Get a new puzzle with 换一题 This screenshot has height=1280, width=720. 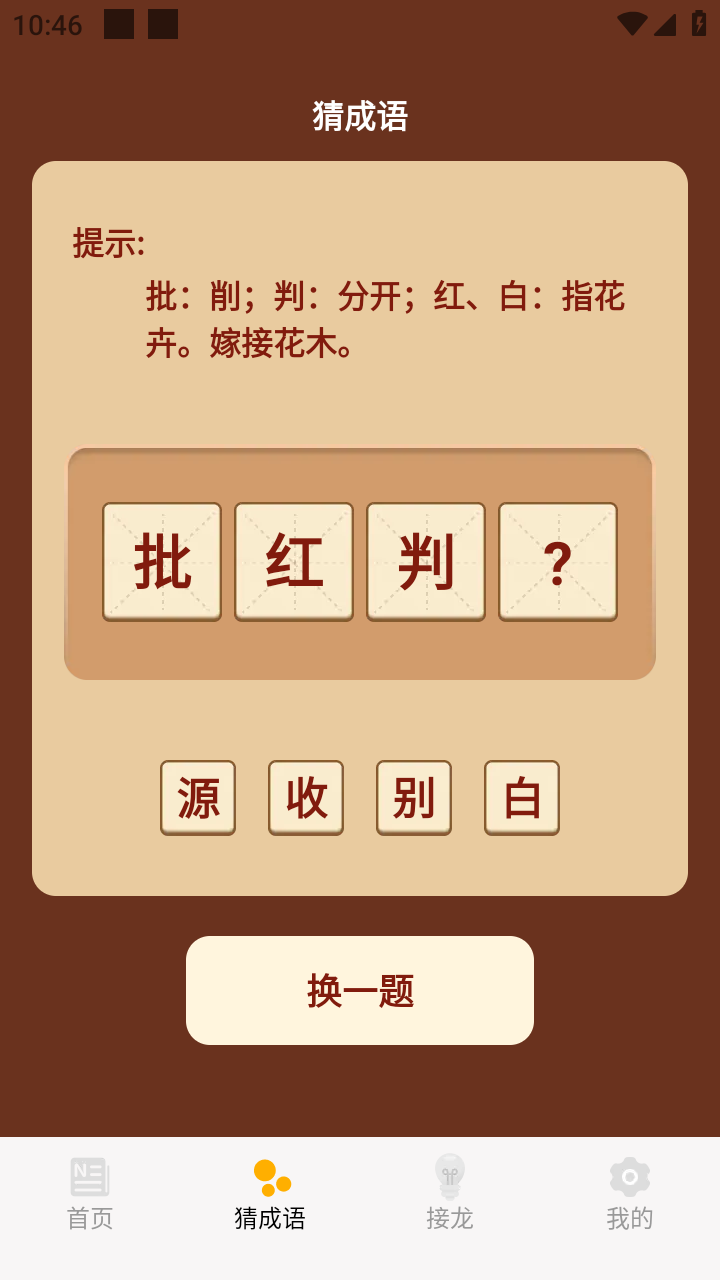point(360,990)
